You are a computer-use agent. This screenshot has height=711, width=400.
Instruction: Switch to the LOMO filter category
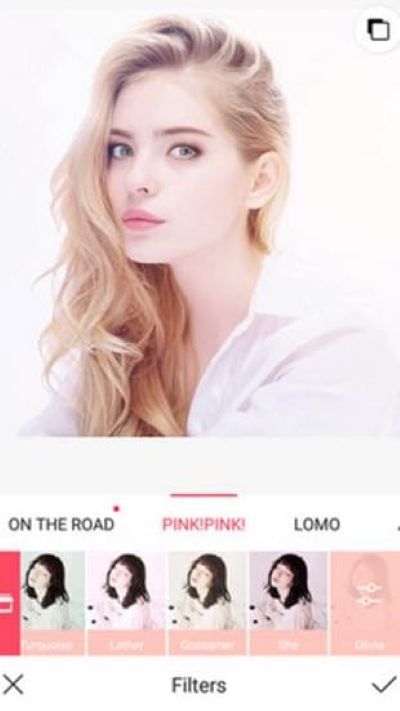pos(317,524)
